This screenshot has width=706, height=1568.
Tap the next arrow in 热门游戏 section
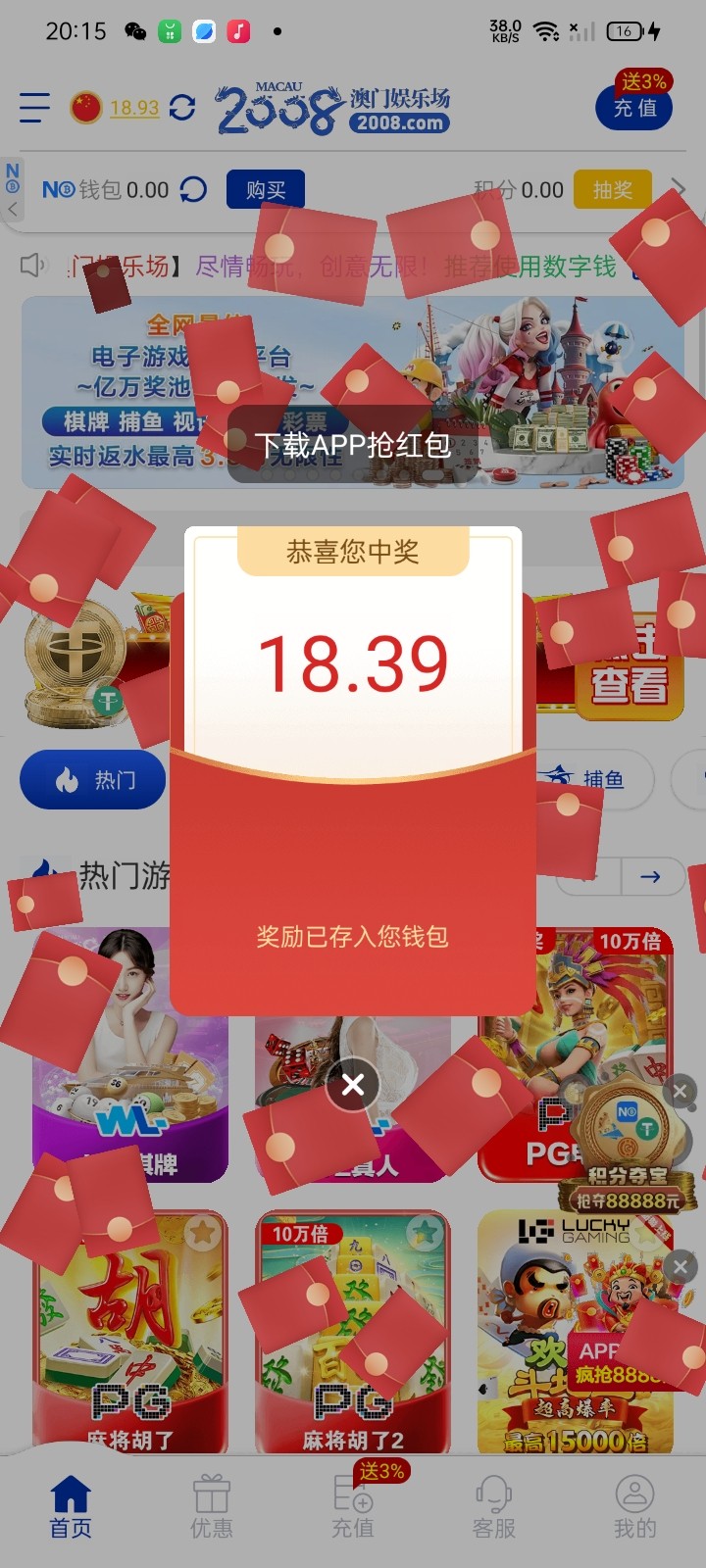pos(650,876)
